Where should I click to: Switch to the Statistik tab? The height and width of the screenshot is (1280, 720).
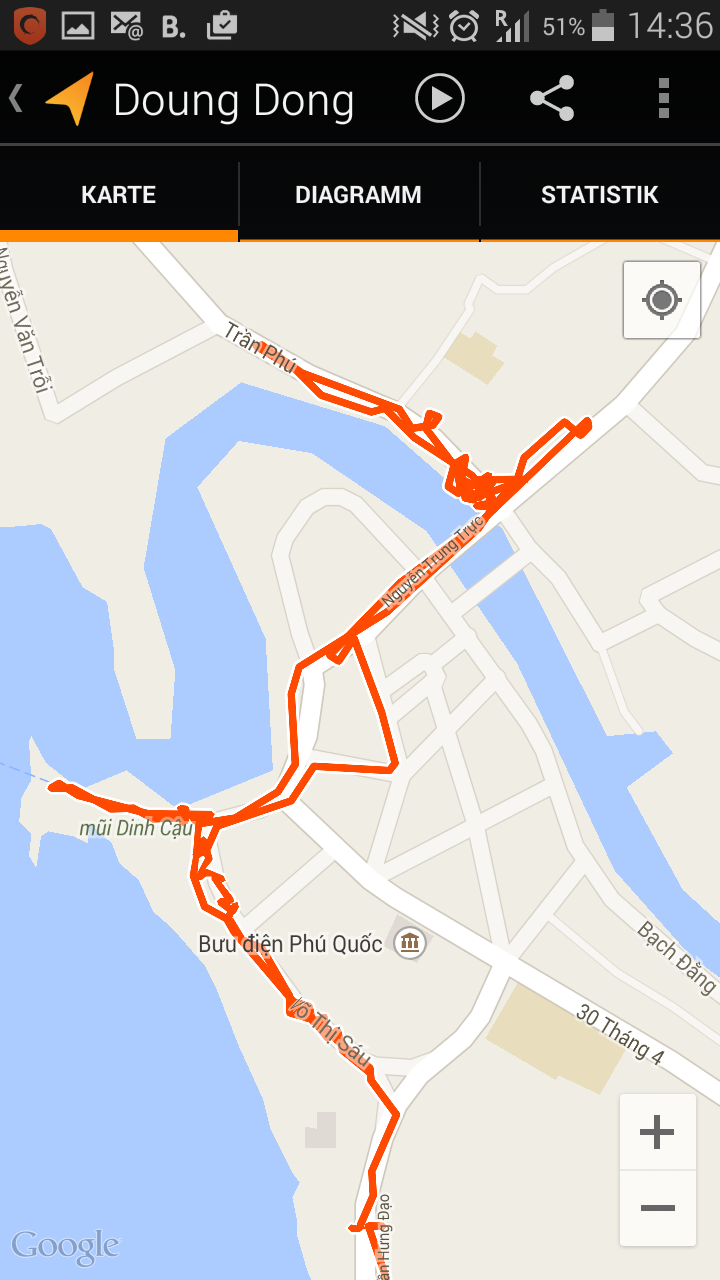[x=599, y=195]
